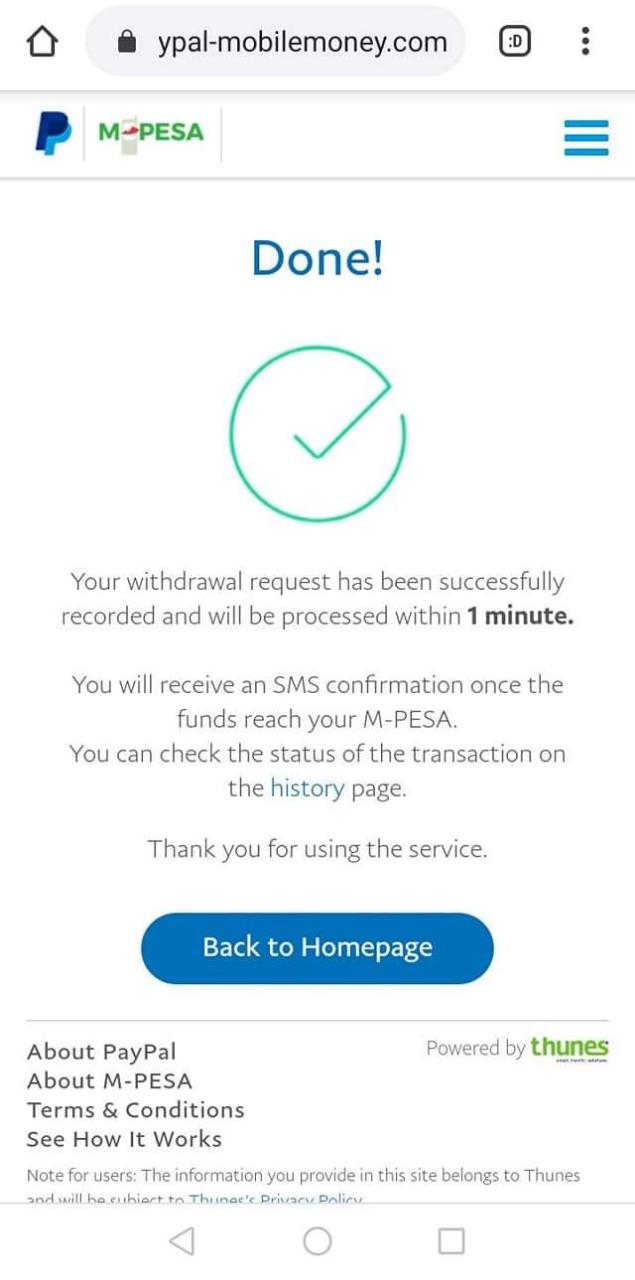Open recent apps from the navigation bar

(452, 1241)
